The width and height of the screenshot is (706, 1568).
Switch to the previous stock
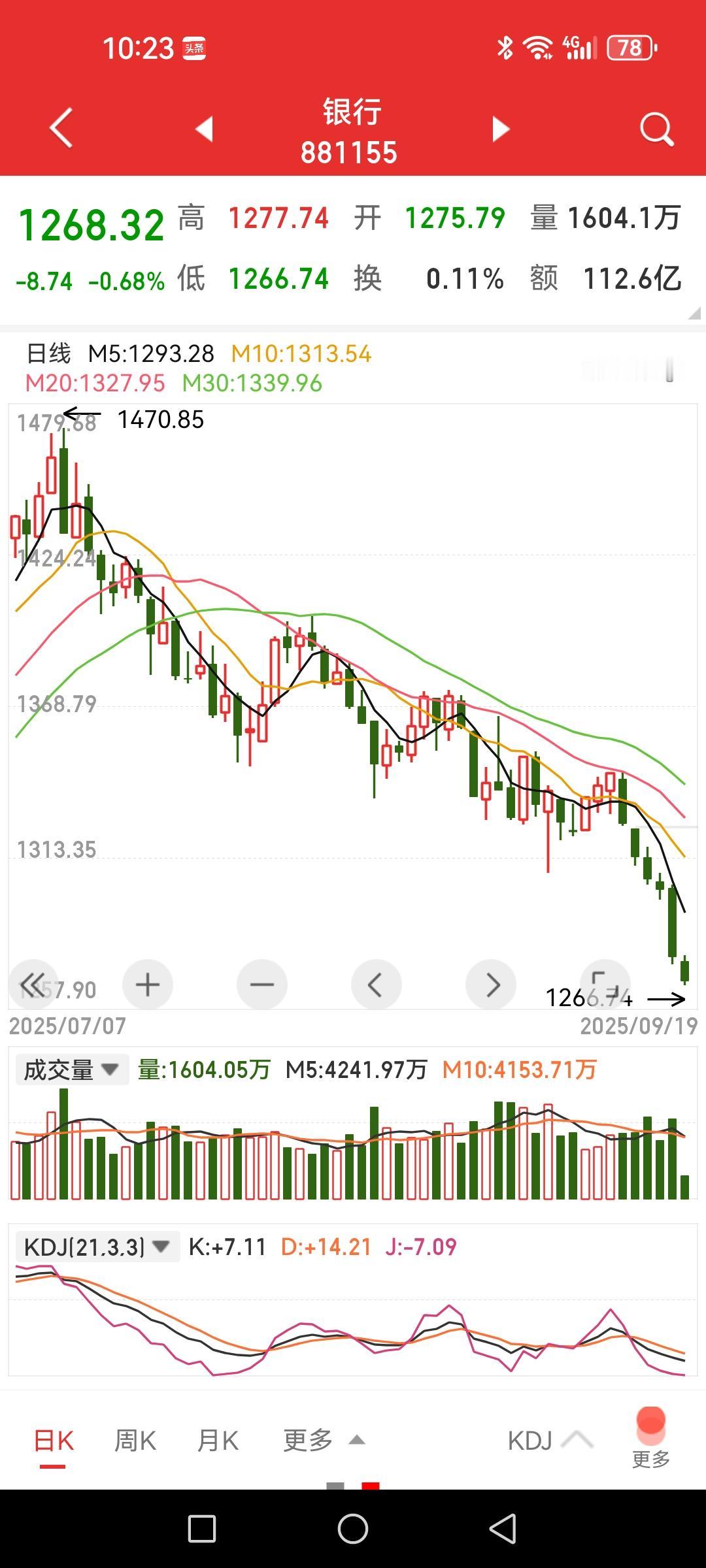(205, 129)
